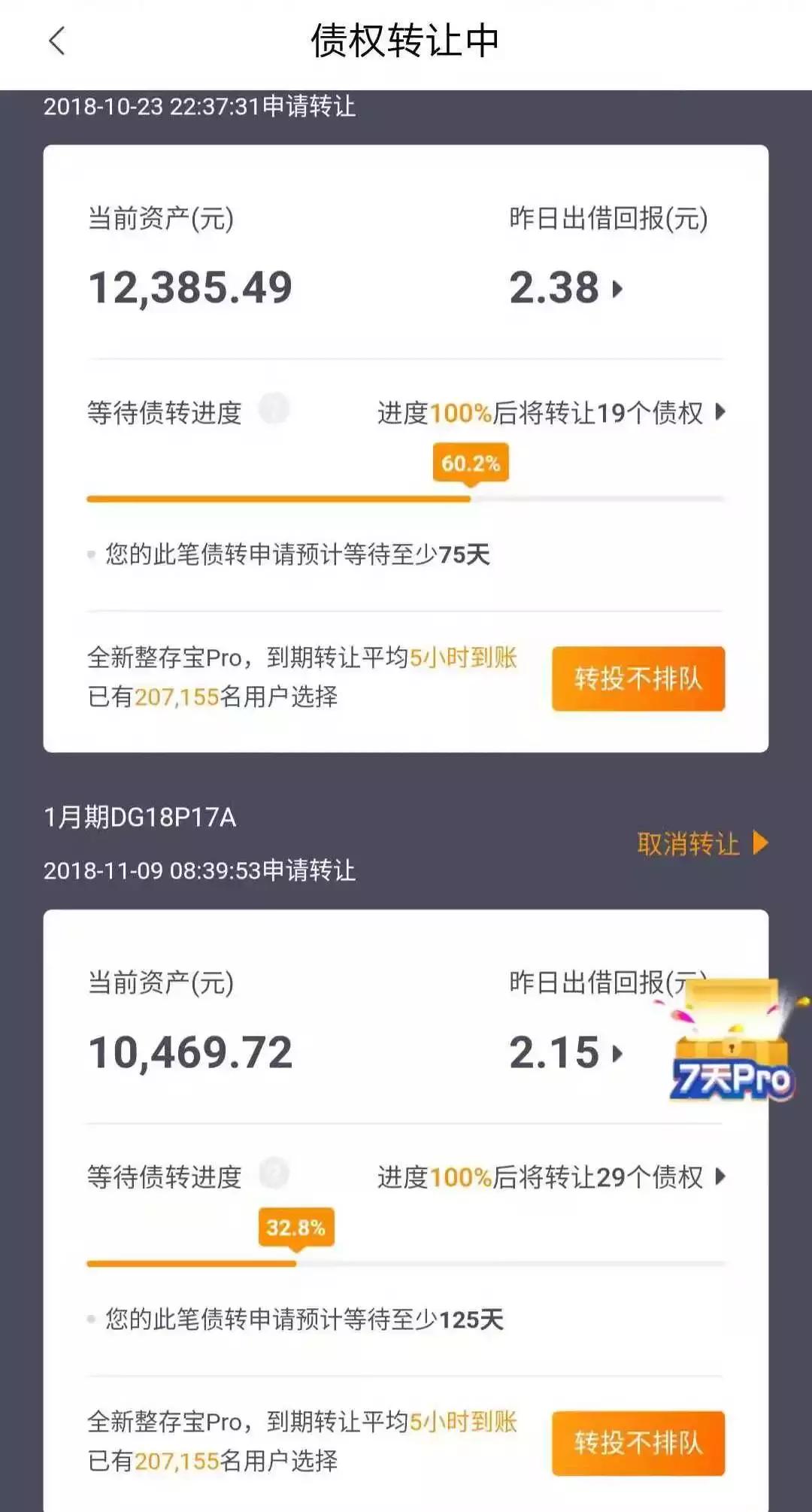This screenshot has height=1512, width=812.
Task: Tap the second 转投不排队 button
Action: coord(638,1444)
